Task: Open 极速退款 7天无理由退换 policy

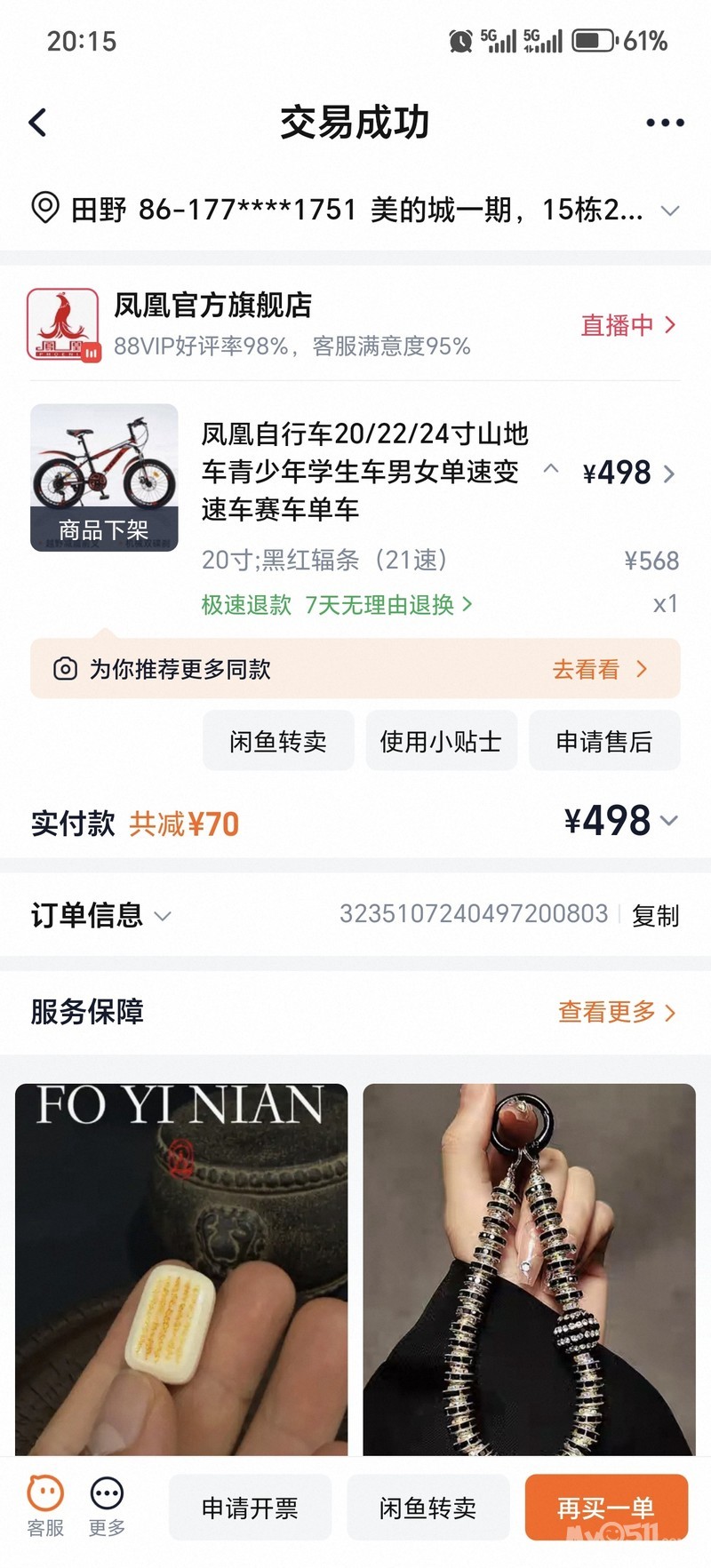Action: (x=336, y=605)
